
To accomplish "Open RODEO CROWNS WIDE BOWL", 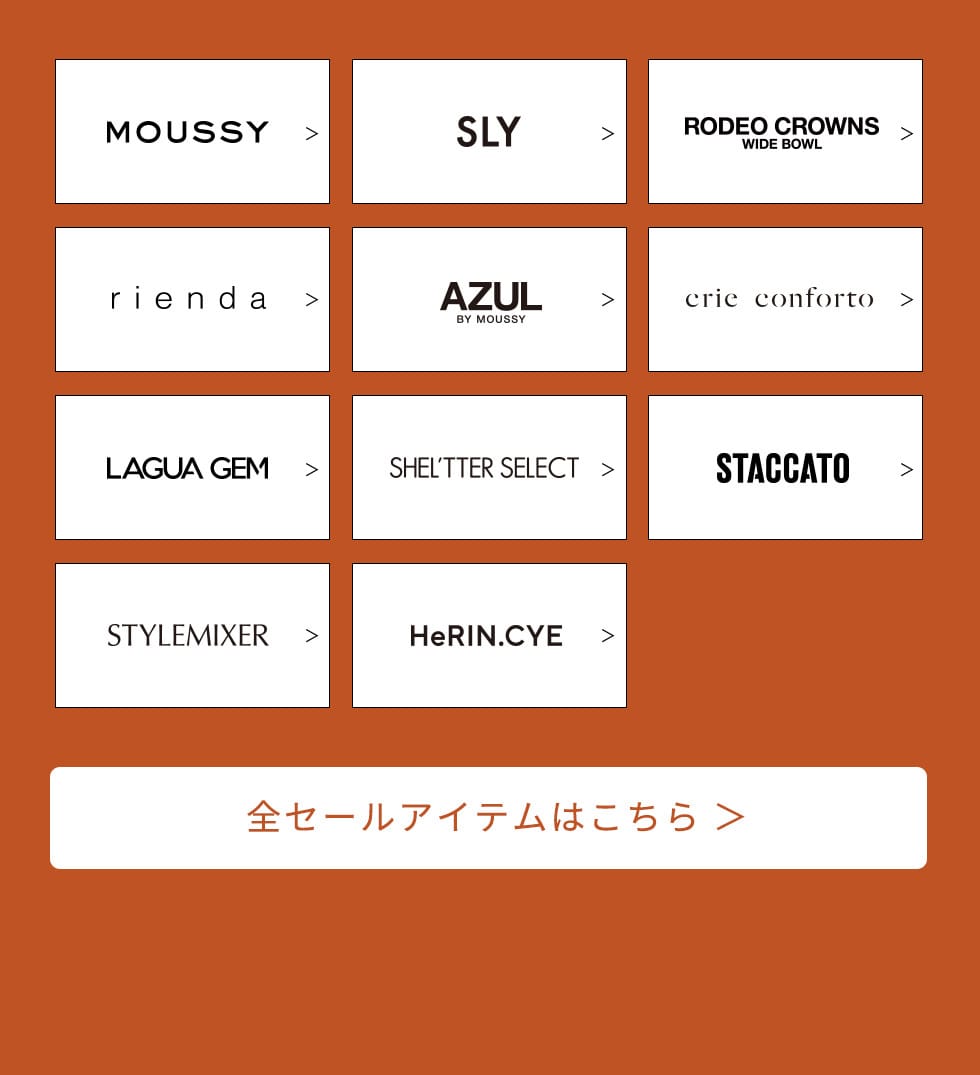I will pos(785,132).
